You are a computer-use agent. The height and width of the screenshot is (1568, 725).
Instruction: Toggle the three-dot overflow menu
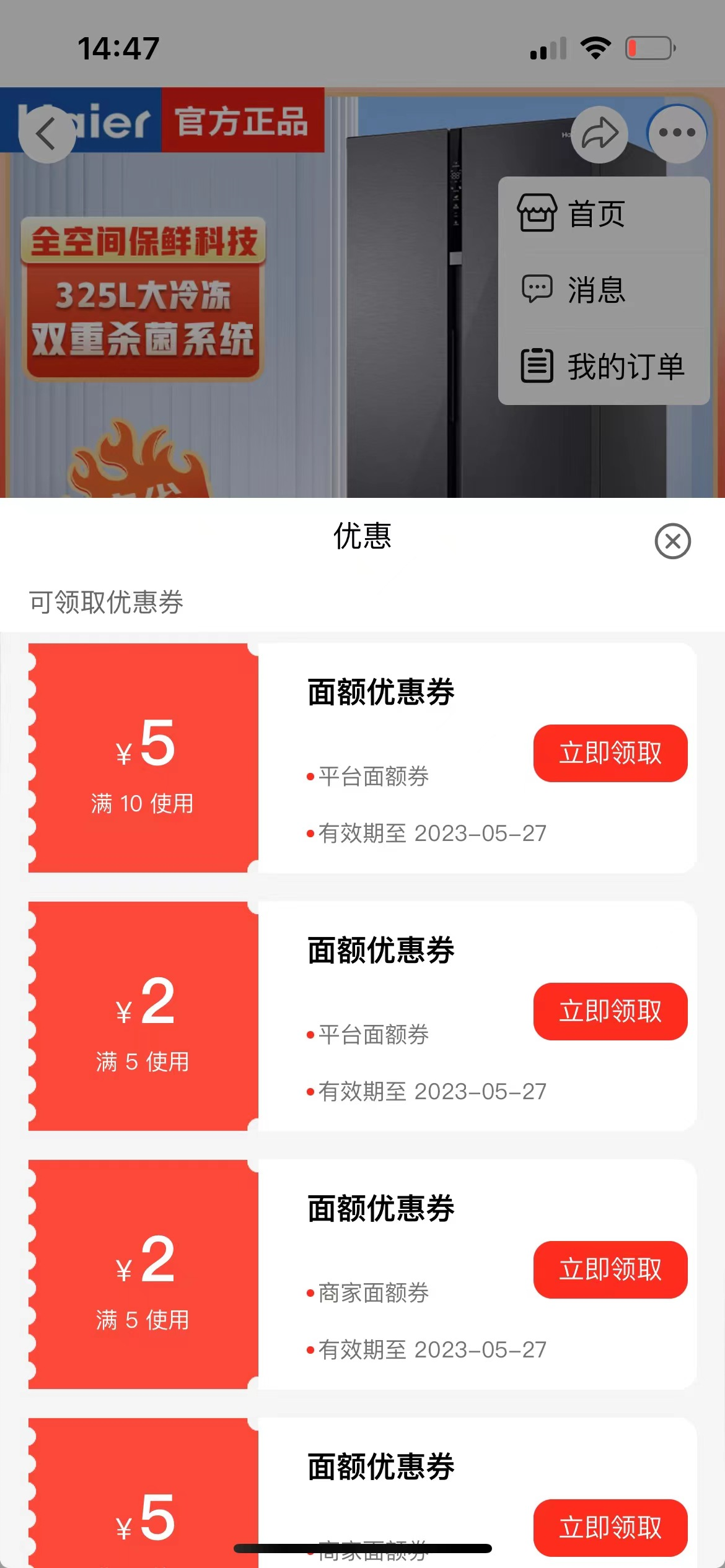[677, 133]
